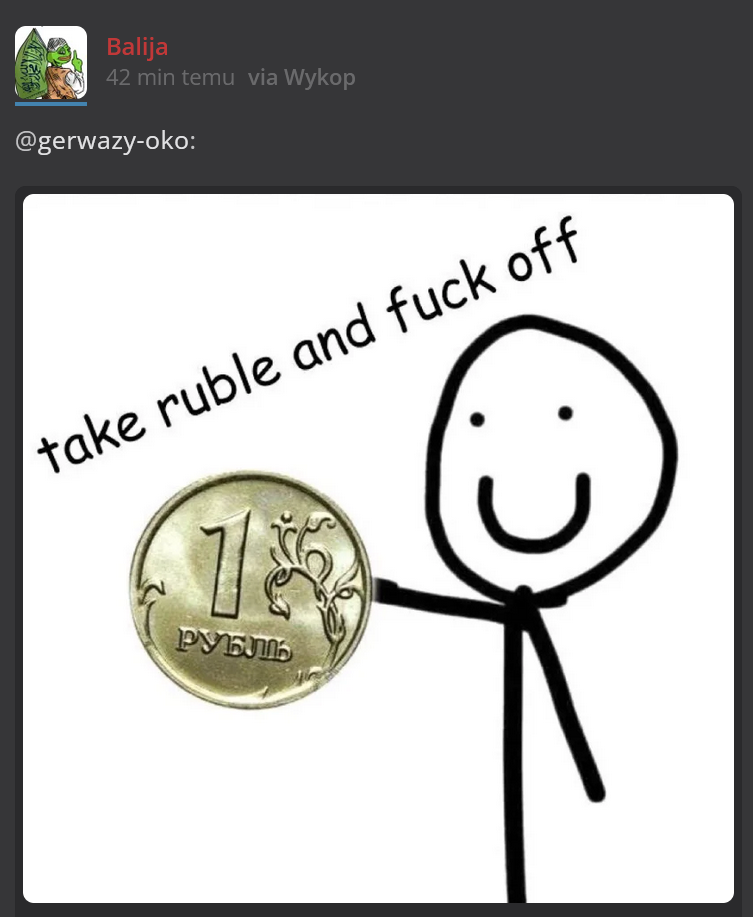Open the username Balija

point(137,46)
